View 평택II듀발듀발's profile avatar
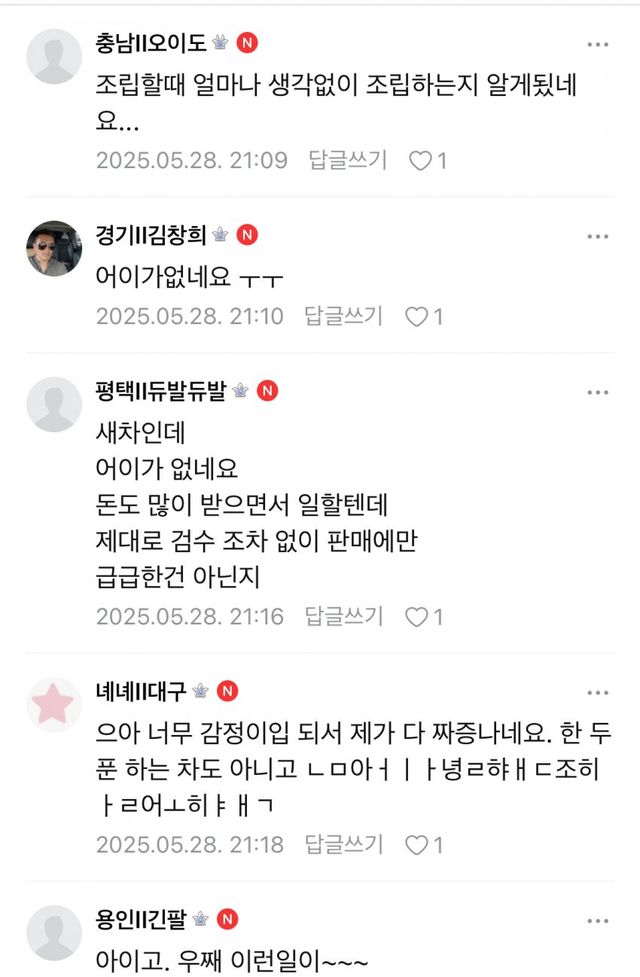The width and height of the screenshot is (640, 977). click(54, 404)
